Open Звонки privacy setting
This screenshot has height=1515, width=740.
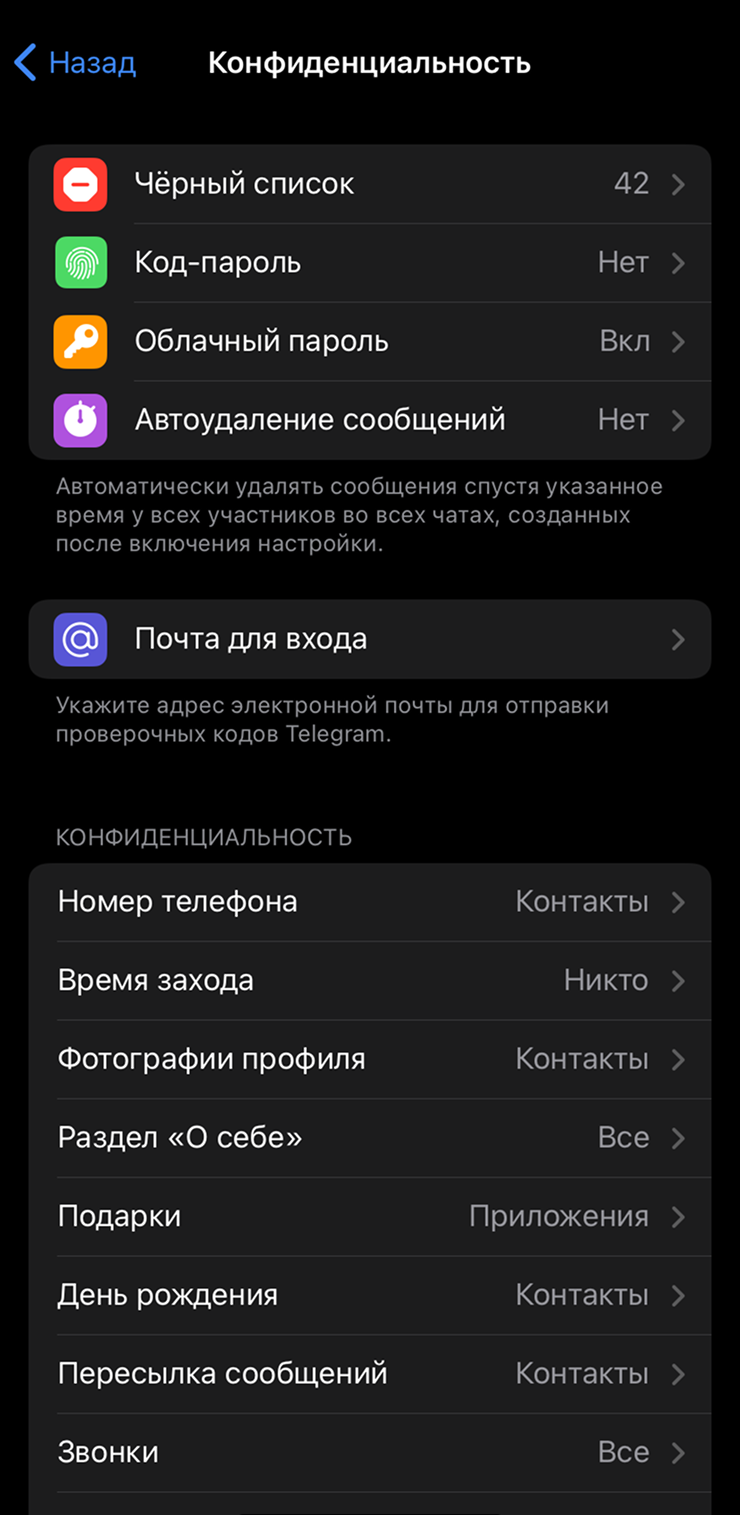coord(370,1452)
